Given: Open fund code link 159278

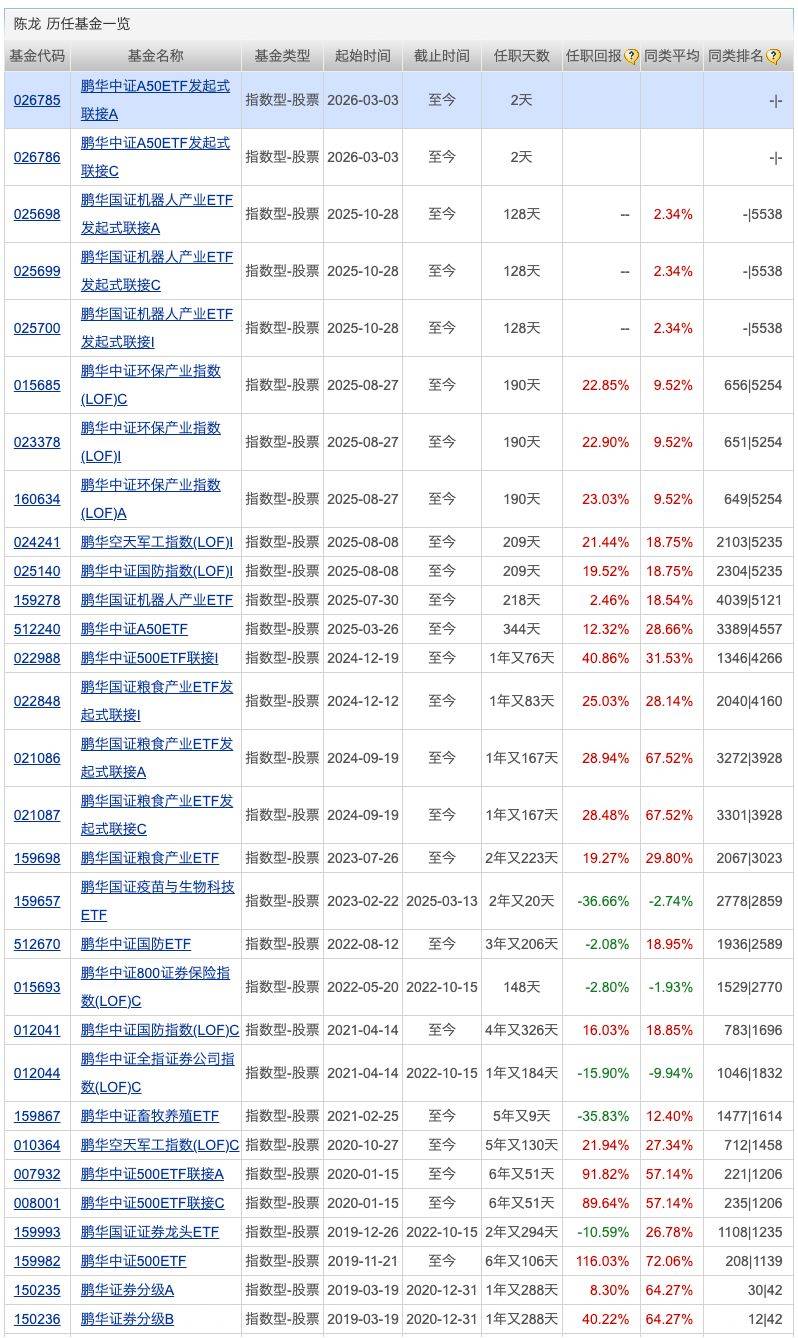Looking at the screenshot, I should tap(37, 600).
